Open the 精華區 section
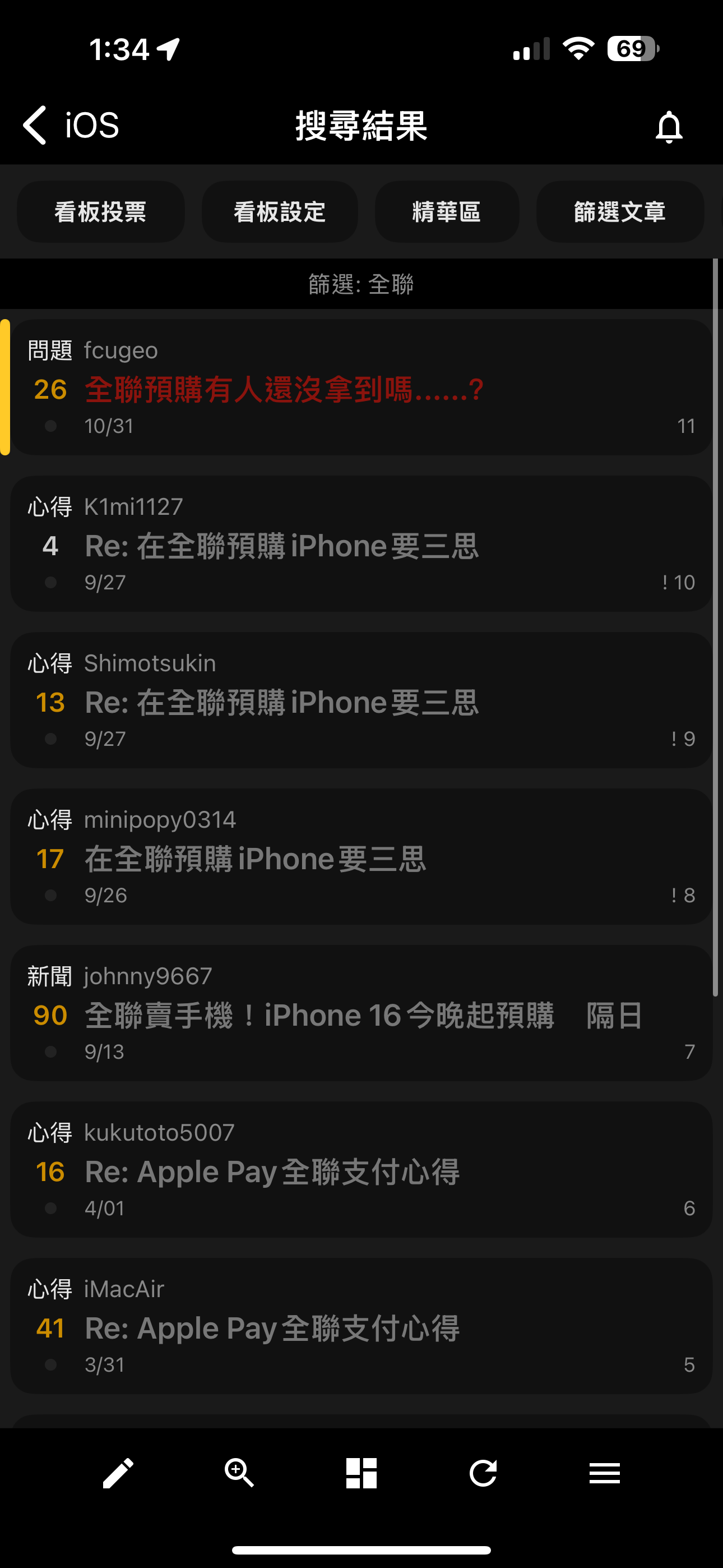The image size is (723, 1568). 447,212
